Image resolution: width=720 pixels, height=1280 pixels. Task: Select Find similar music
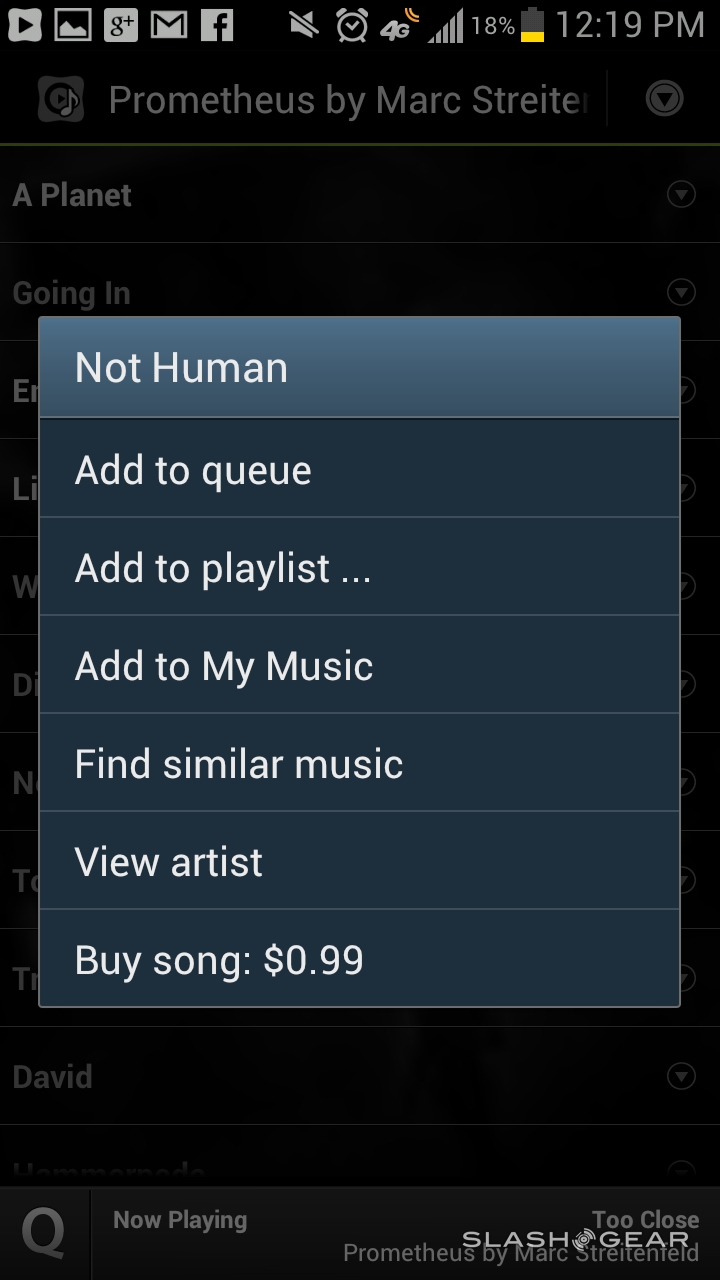click(358, 764)
